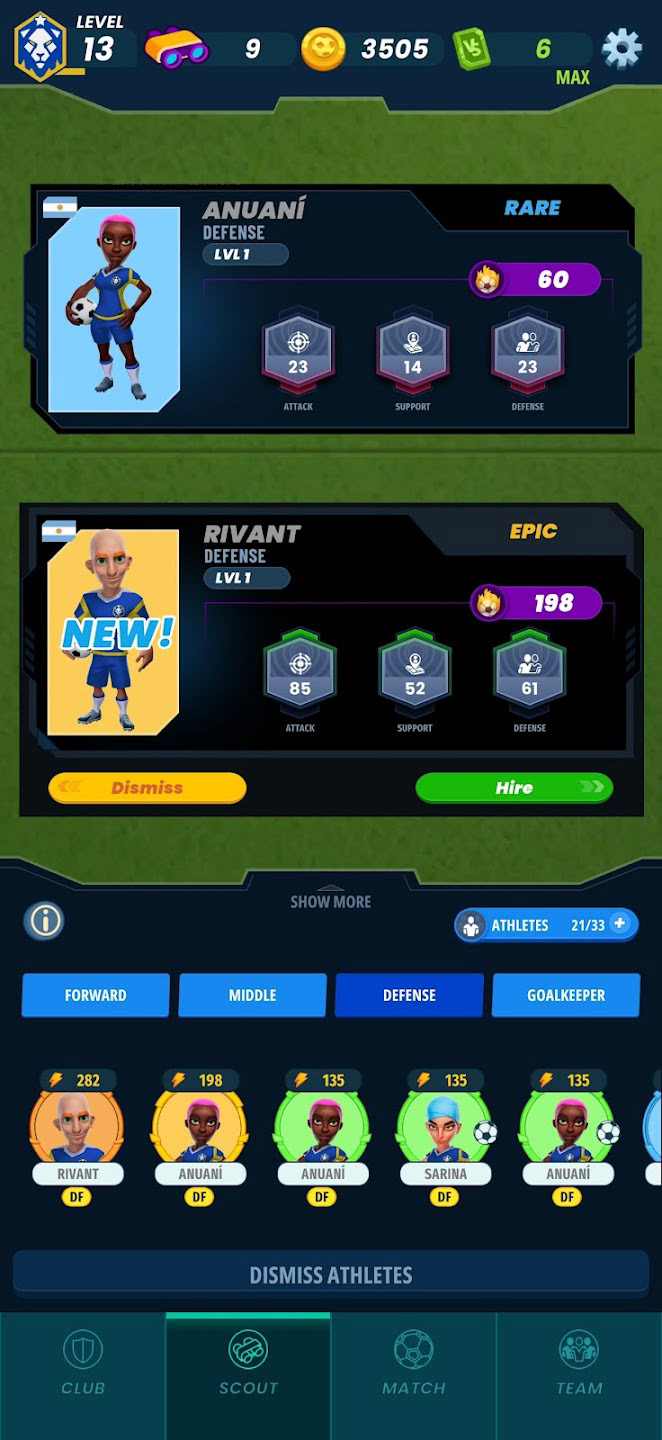Tap Dismiss Athletes button

tap(331, 1275)
